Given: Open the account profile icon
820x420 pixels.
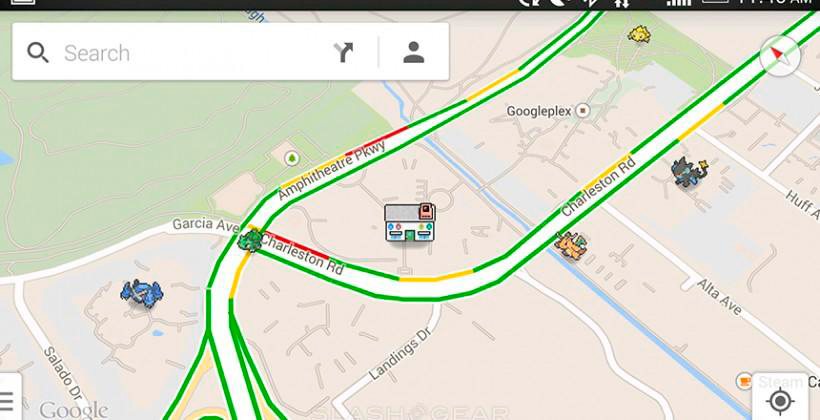Looking at the screenshot, I should click(x=414, y=53).
